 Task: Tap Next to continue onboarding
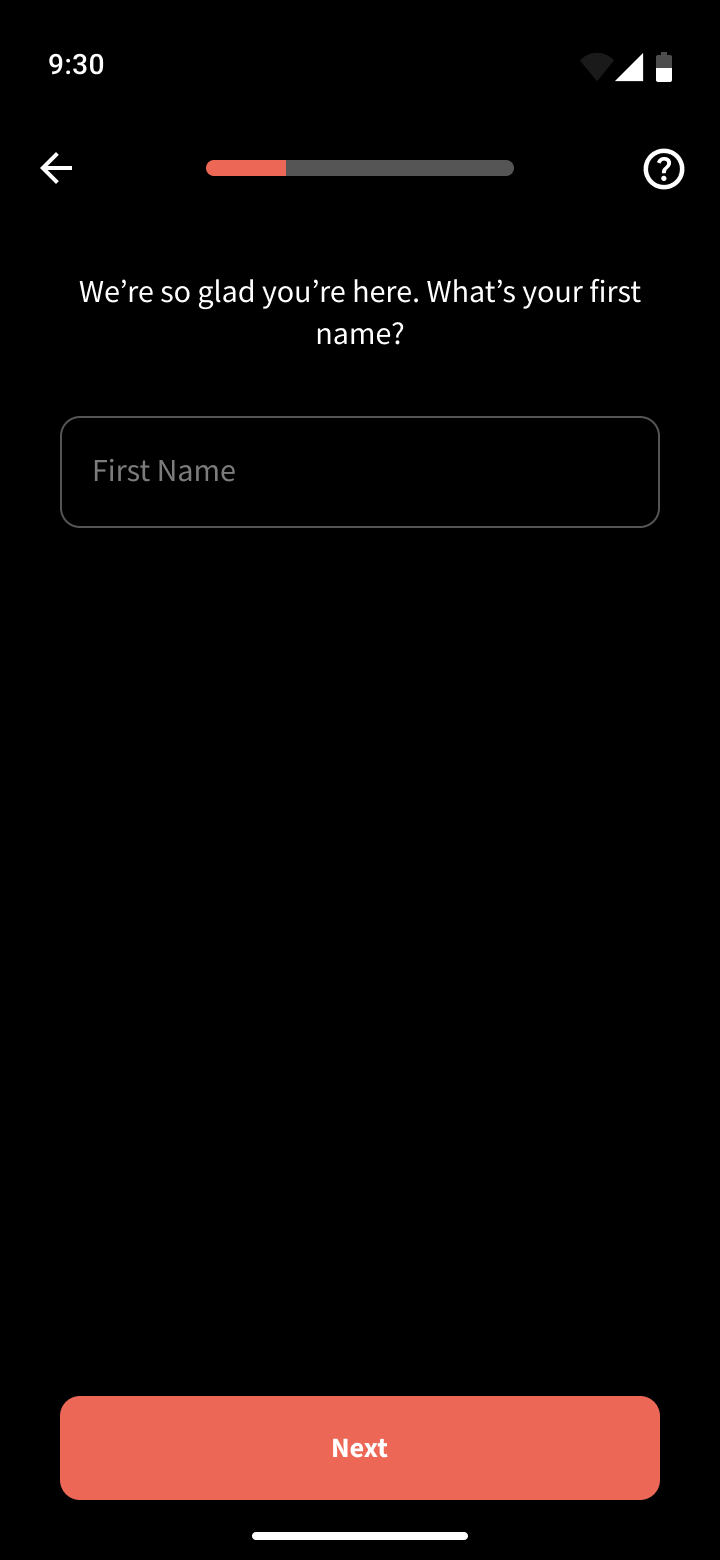(x=360, y=1447)
